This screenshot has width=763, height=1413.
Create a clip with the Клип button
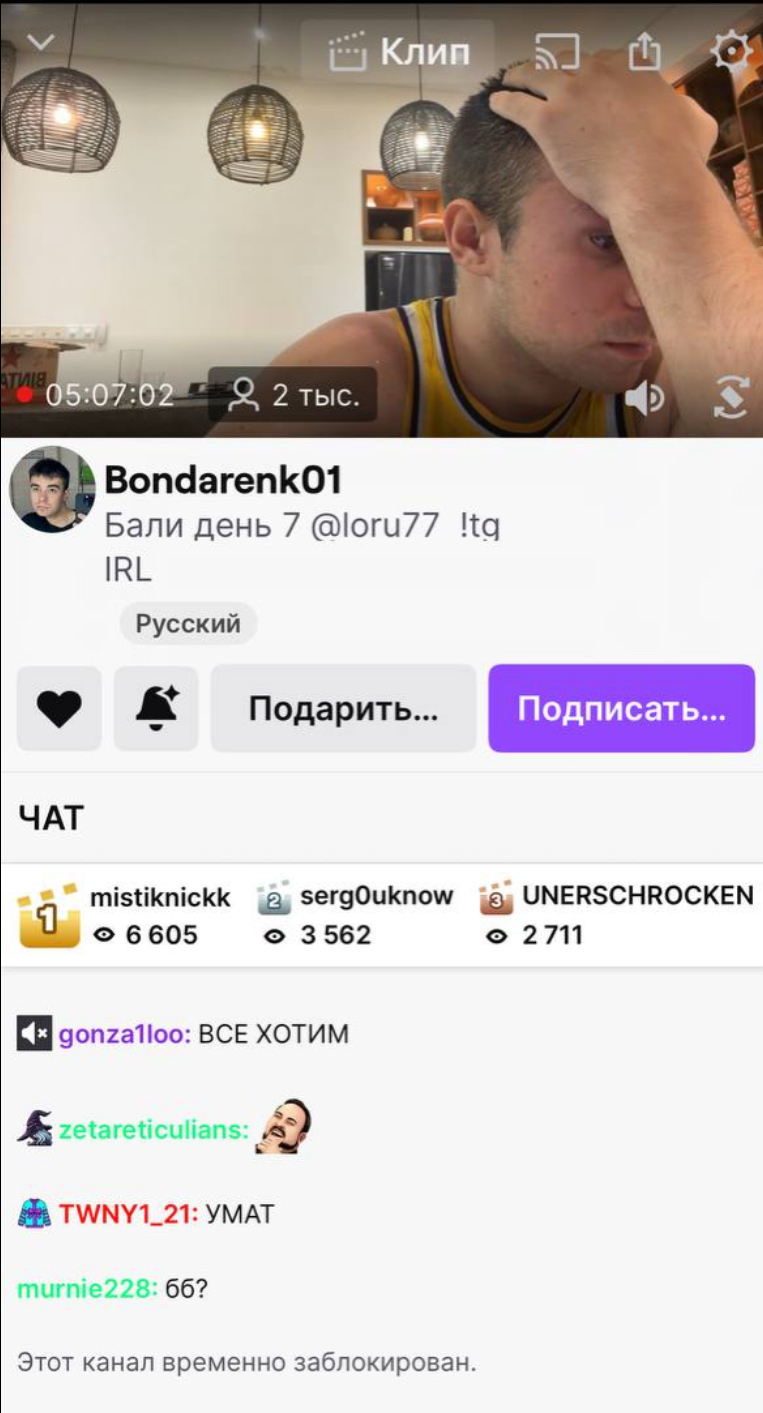click(x=399, y=52)
